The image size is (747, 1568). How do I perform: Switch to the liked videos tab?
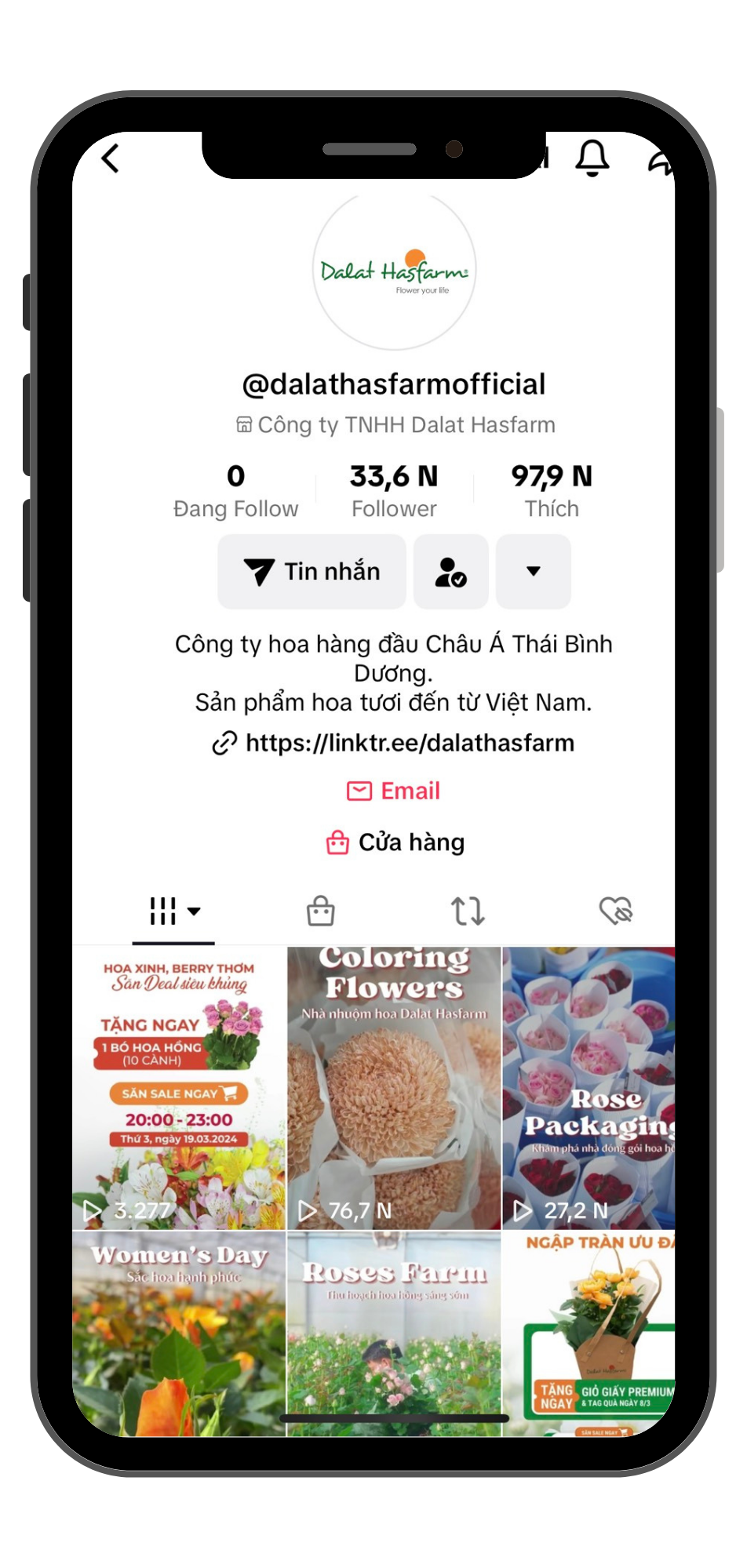point(616,911)
